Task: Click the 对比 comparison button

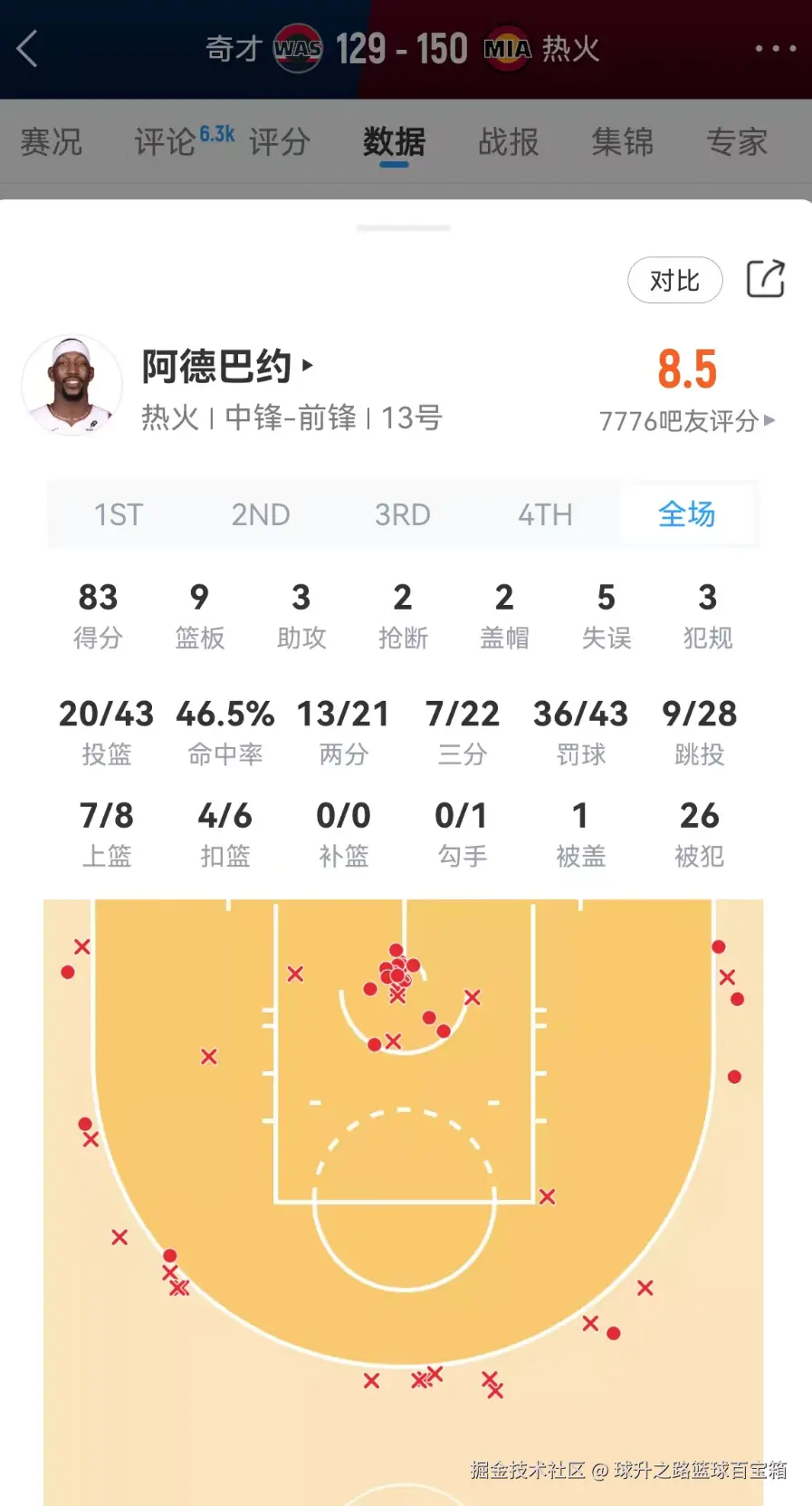Action: pos(674,281)
